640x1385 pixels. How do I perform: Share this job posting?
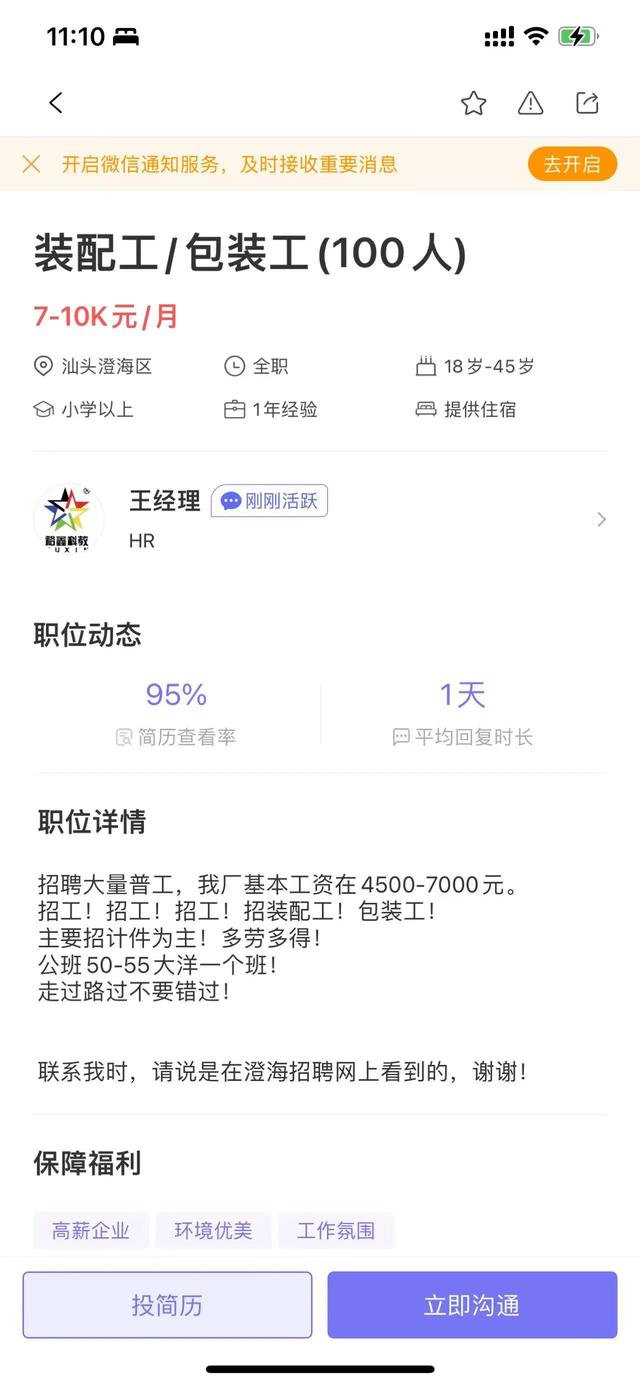coord(587,103)
